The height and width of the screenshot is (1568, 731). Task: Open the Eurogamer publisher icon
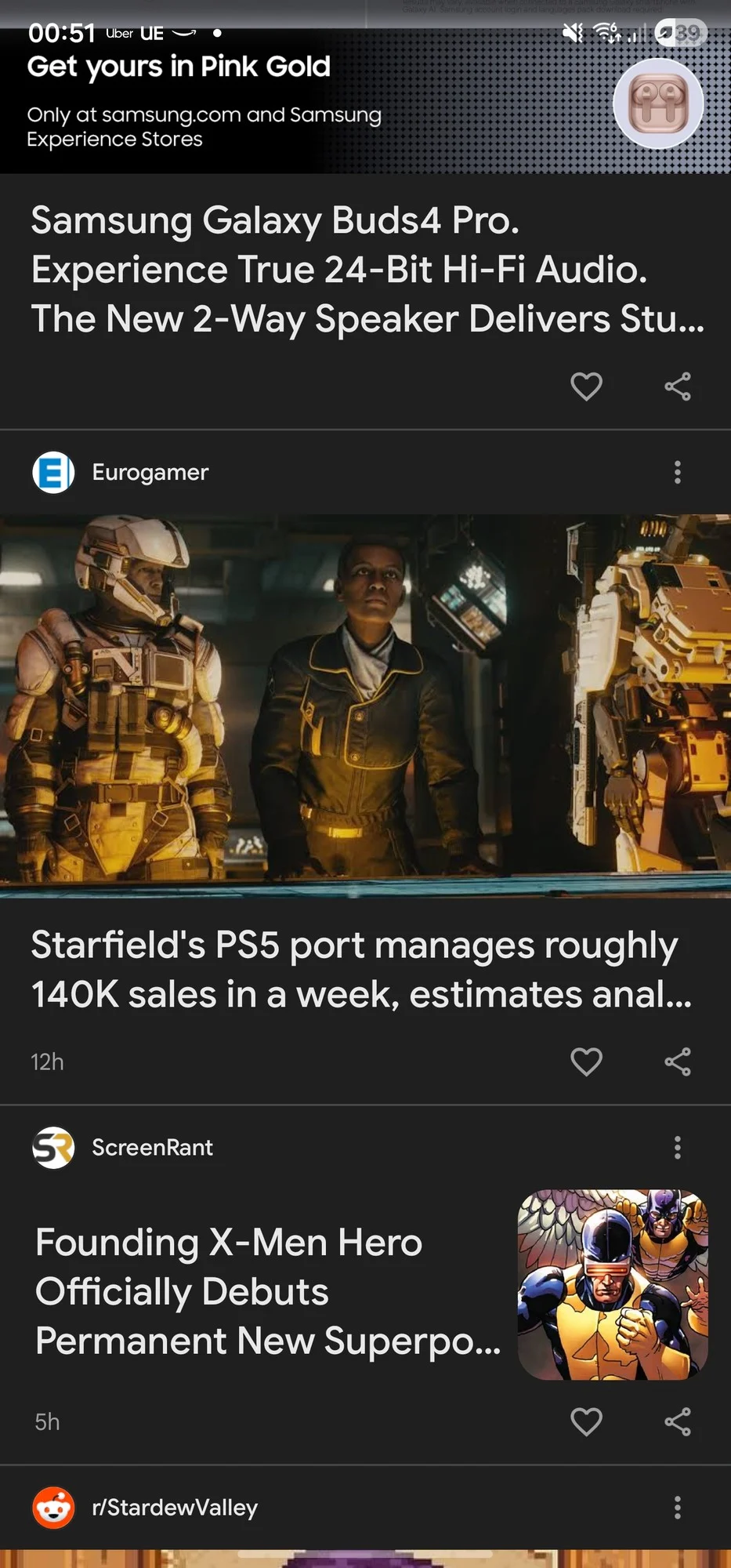52,472
